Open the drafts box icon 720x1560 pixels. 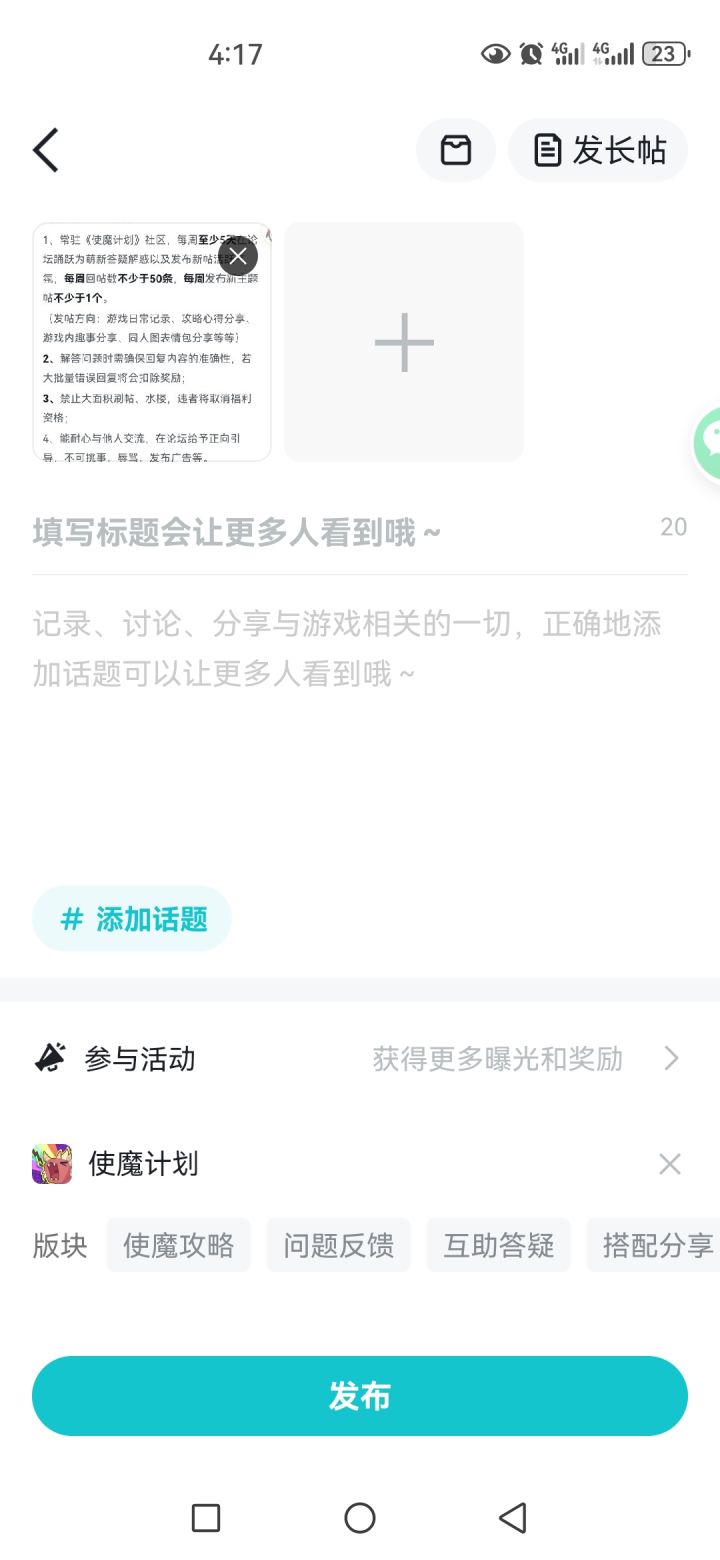[x=455, y=149]
